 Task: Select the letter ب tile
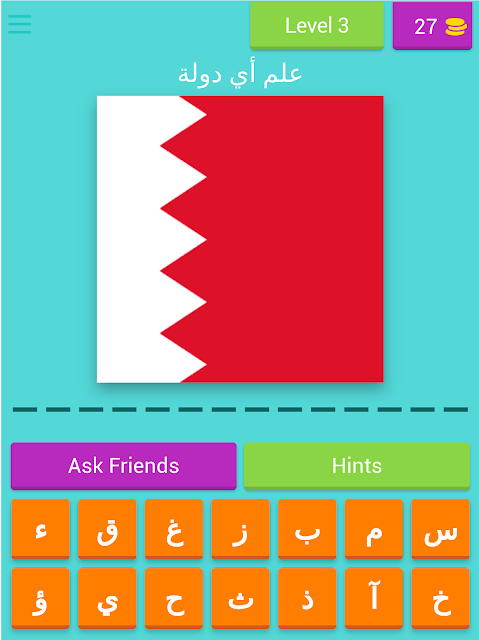(307, 529)
